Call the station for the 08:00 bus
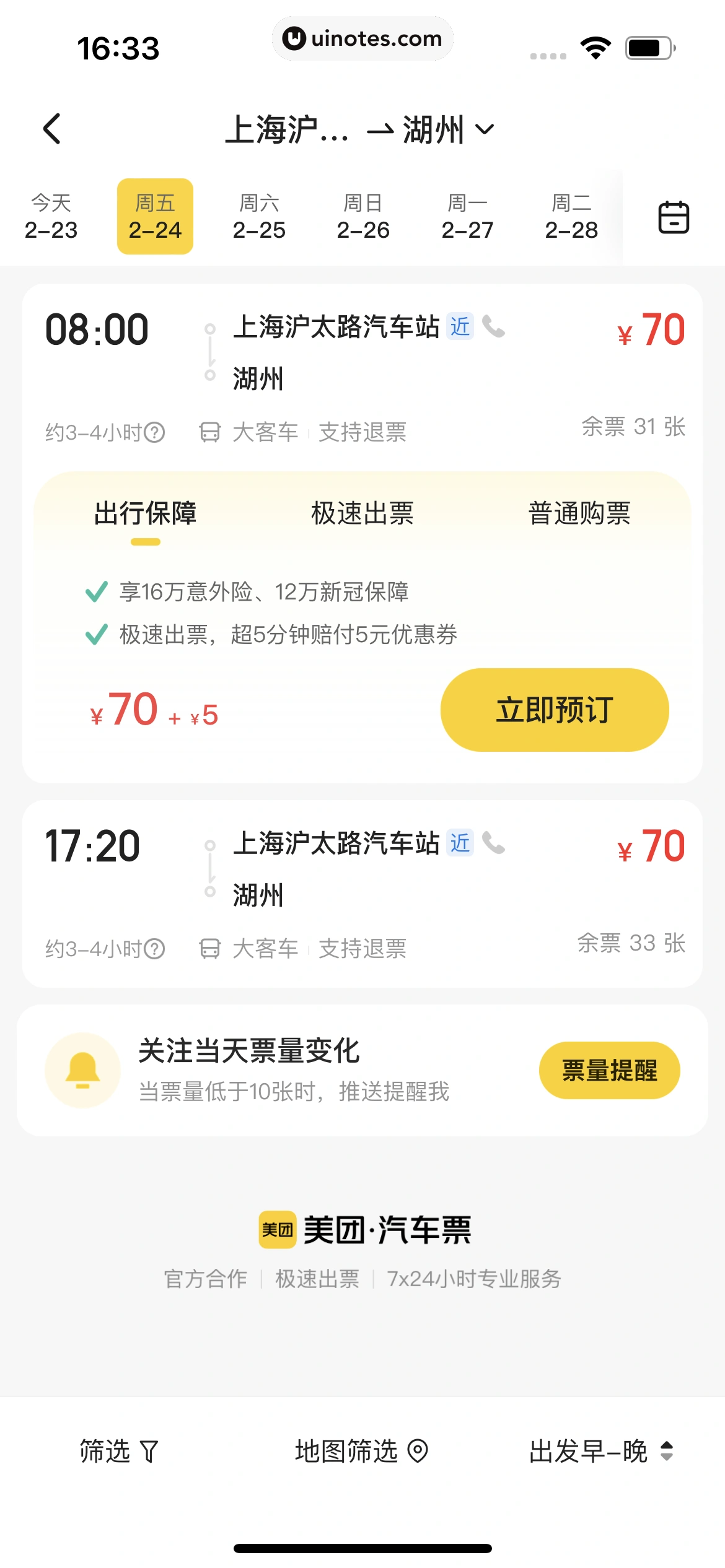Screen dimensions: 725x1568 [x=493, y=326]
